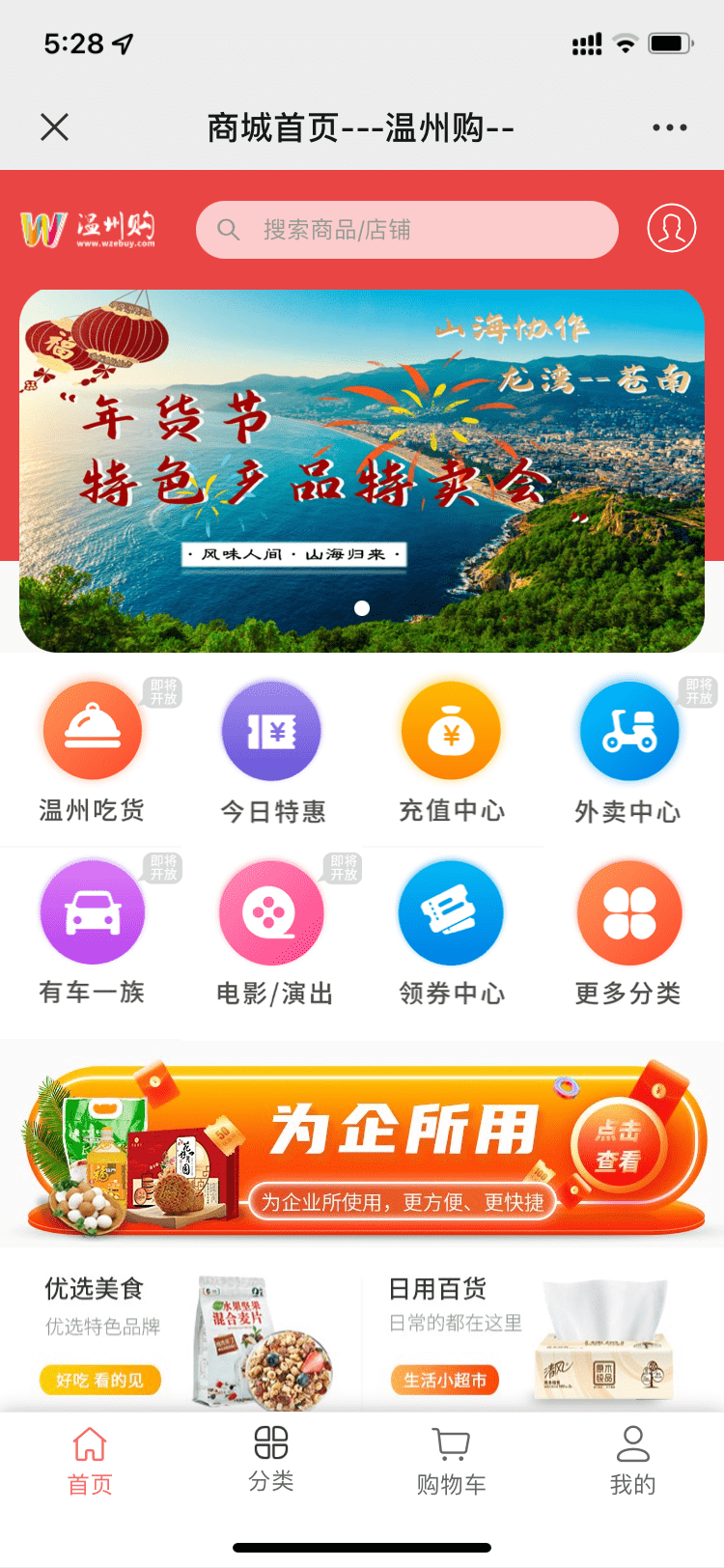Tap the 搜索商品/店铺 search field
Viewport: 724px width, 1568px height.
click(407, 230)
